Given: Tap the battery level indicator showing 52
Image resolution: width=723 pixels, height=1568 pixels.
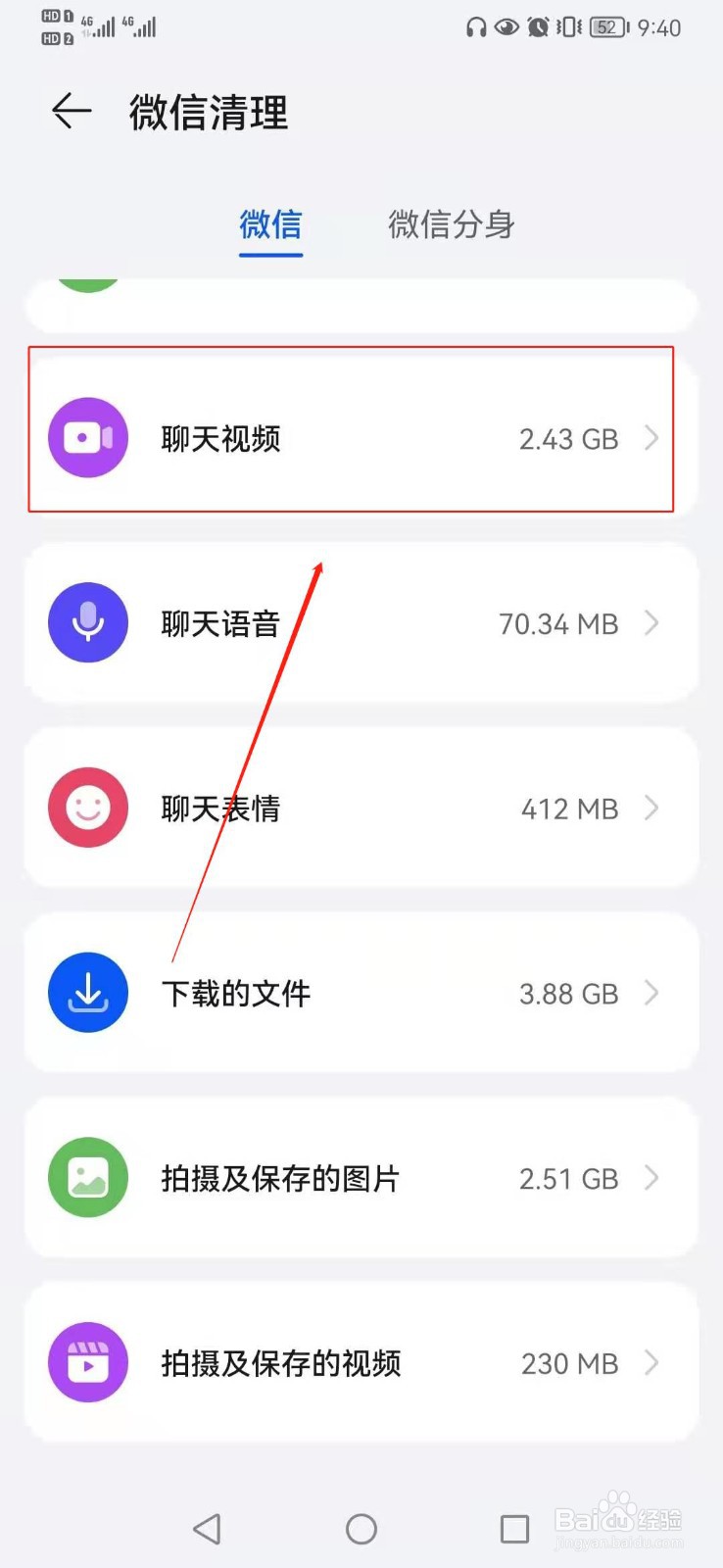Looking at the screenshot, I should pyautogui.click(x=606, y=27).
